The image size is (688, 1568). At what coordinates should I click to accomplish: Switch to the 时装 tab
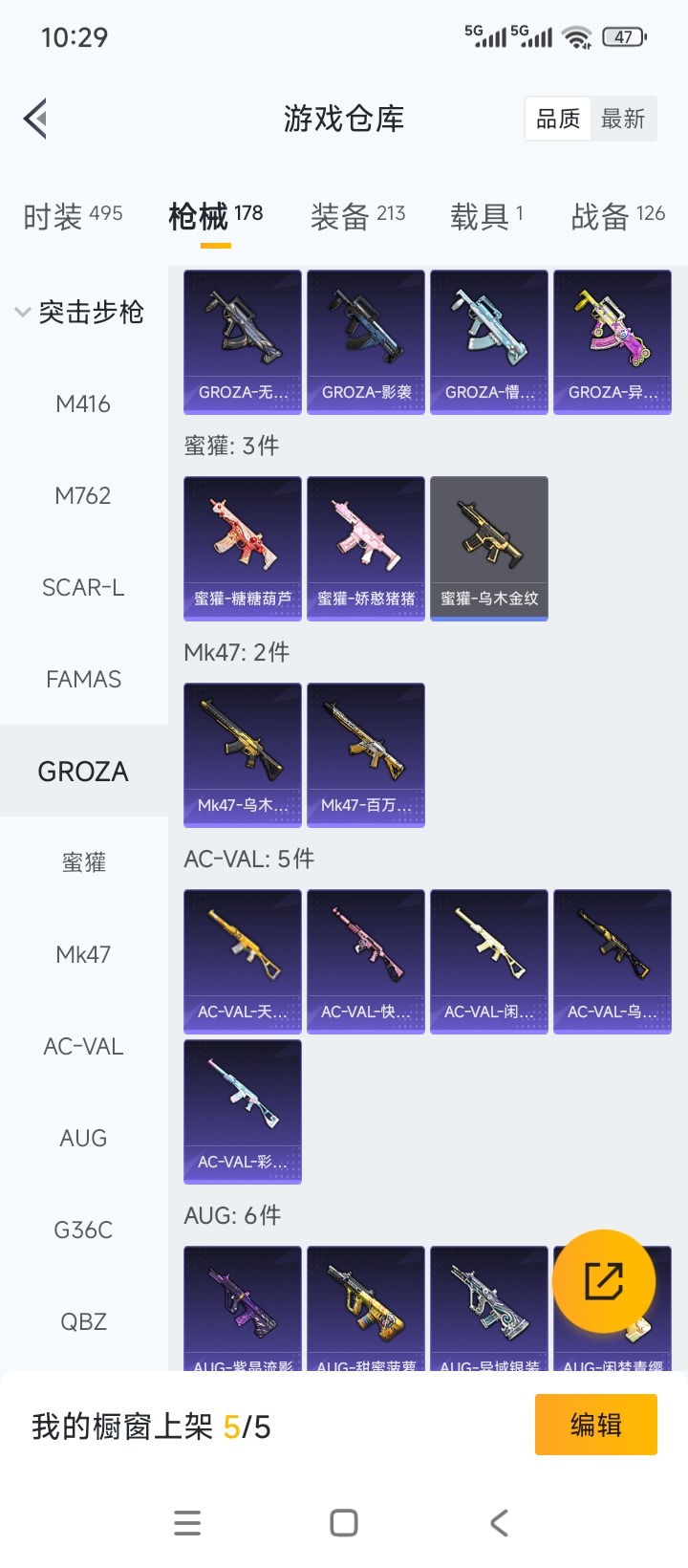point(73,216)
